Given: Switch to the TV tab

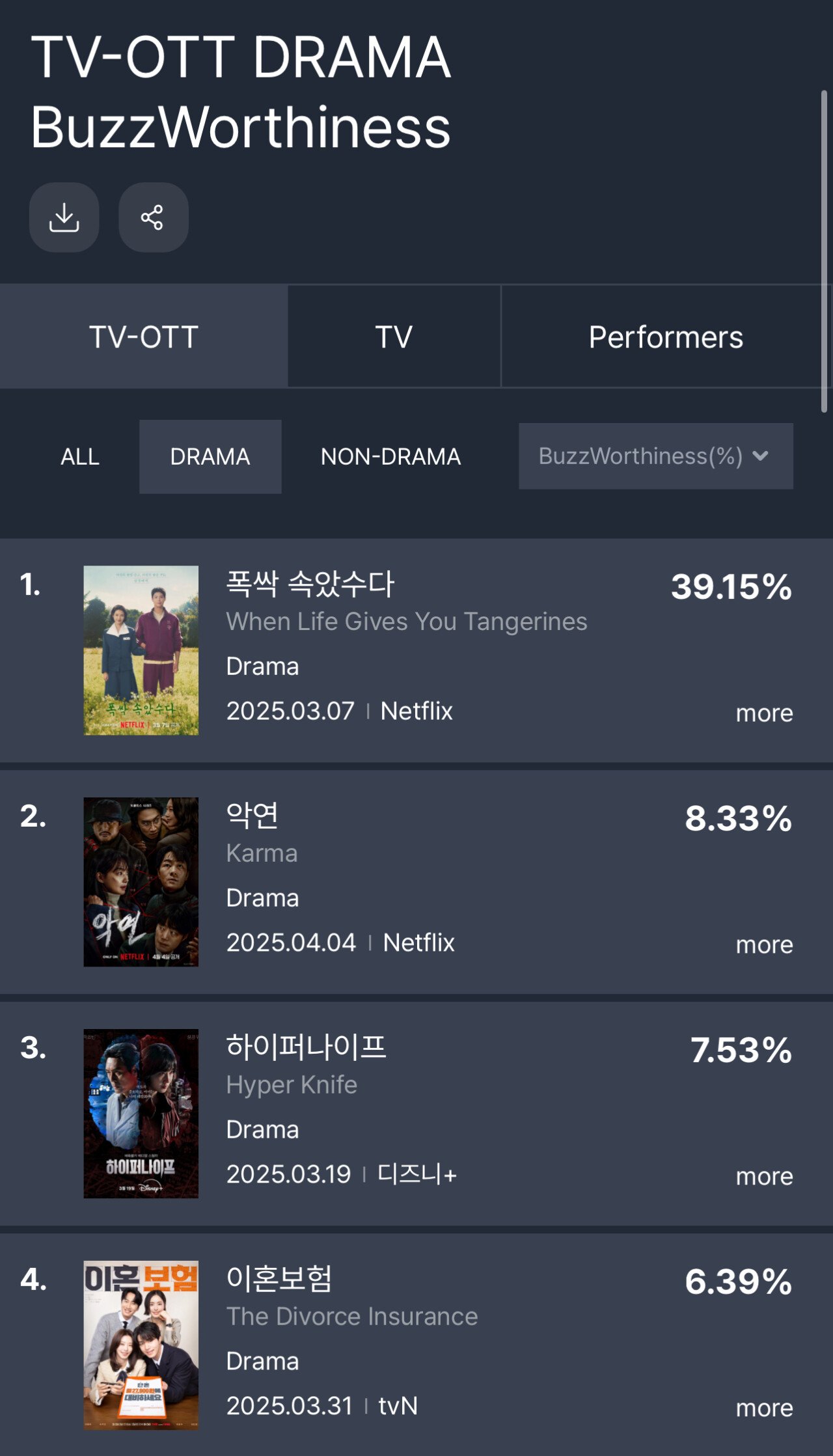Looking at the screenshot, I should click(394, 337).
